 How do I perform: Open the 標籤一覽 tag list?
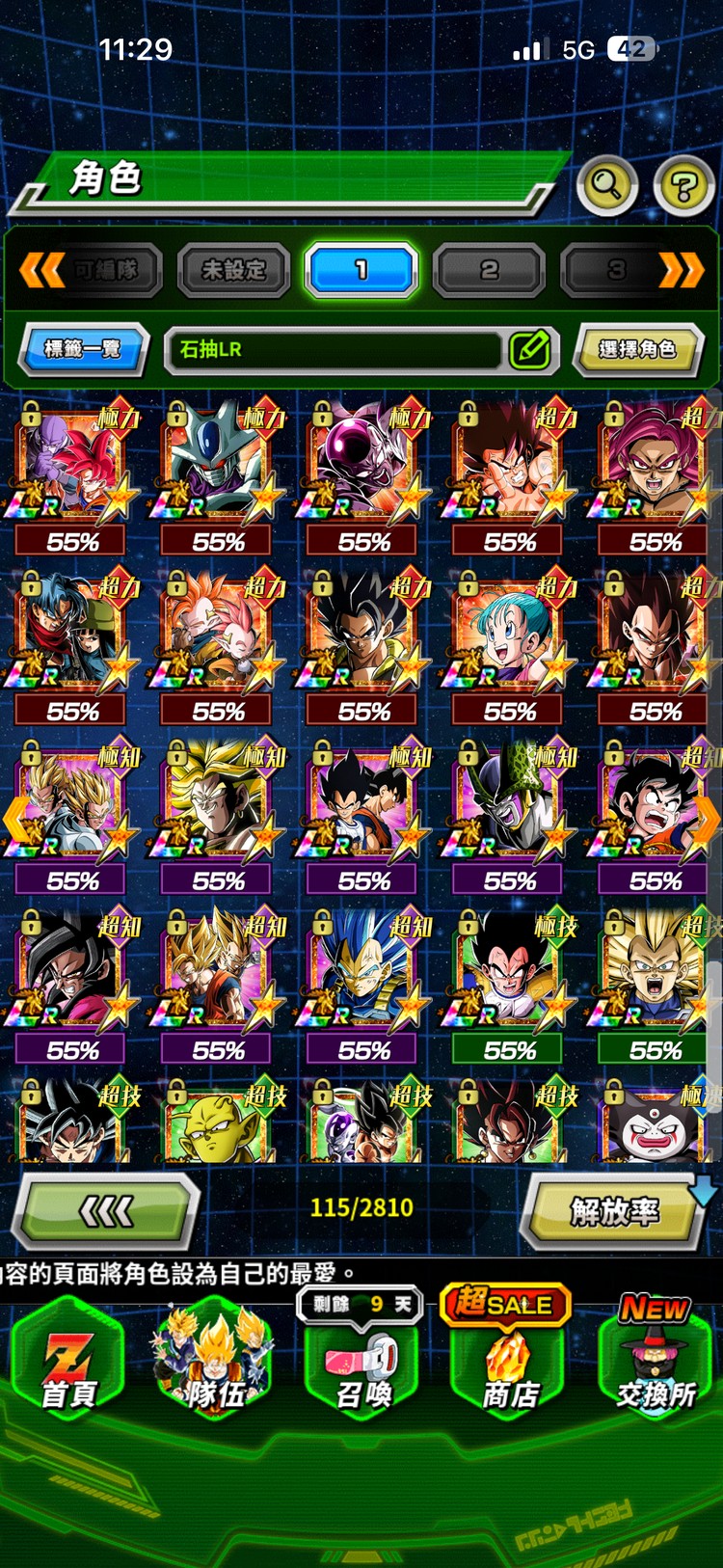click(83, 348)
